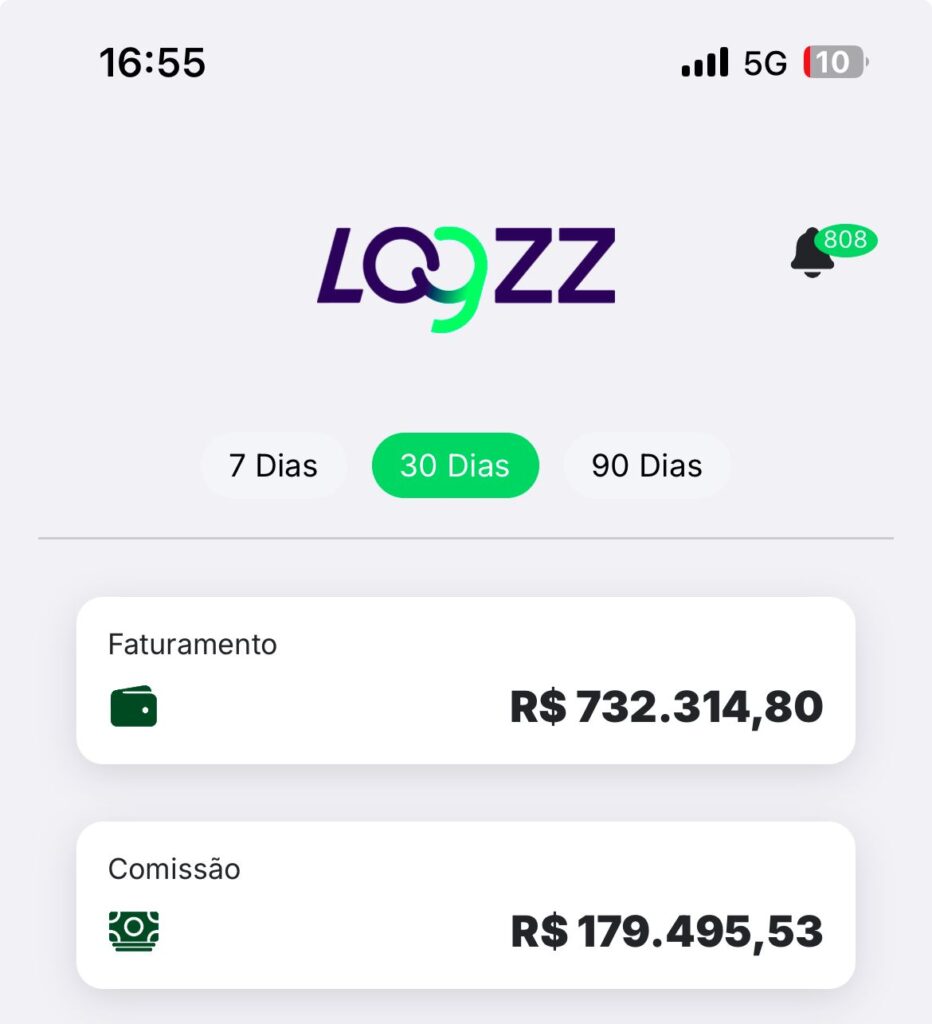
Task: Open the notifications bell
Action: tap(812, 253)
